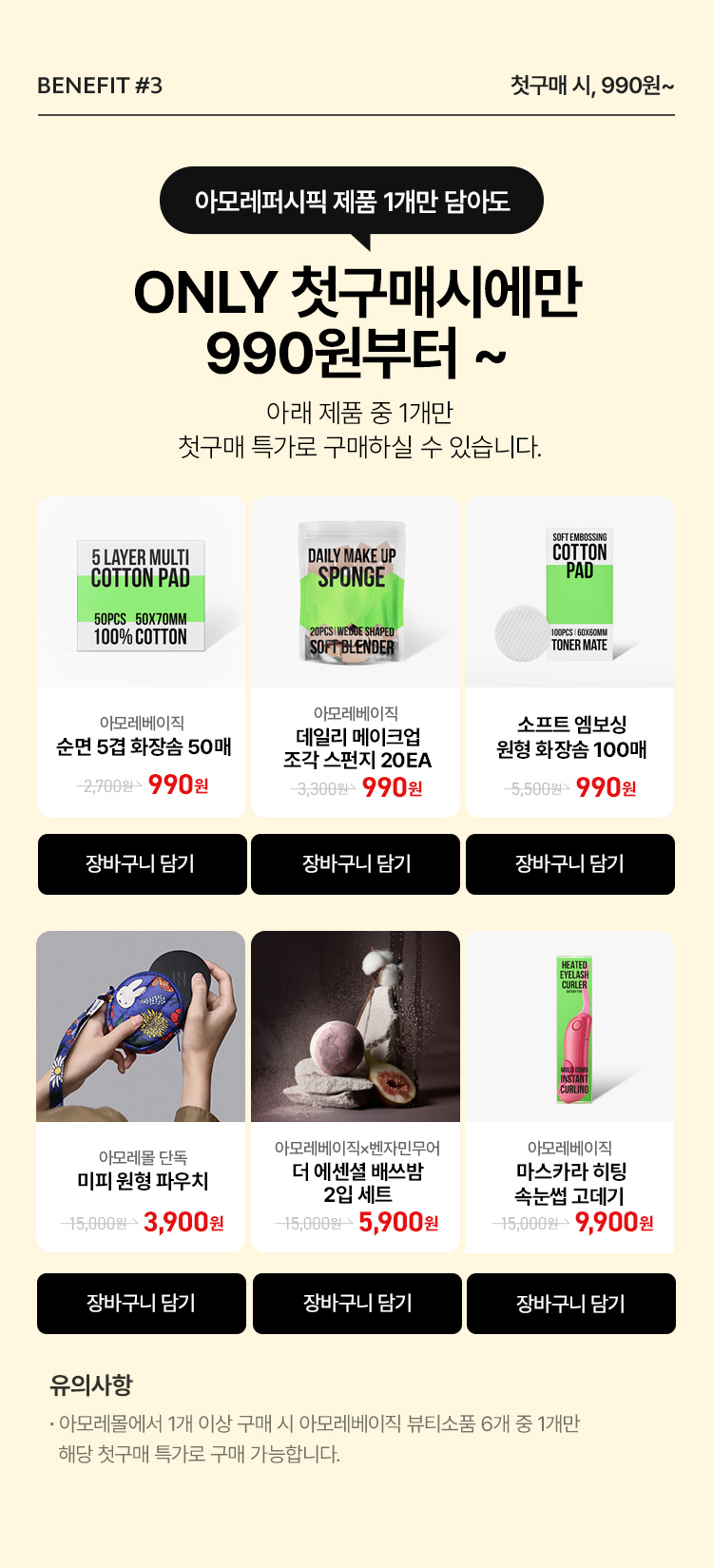This screenshot has height=1568, width=713.
Task: View the 소프트 엠보싱 원형 화장솜 product card
Action: pyautogui.click(x=569, y=656)
